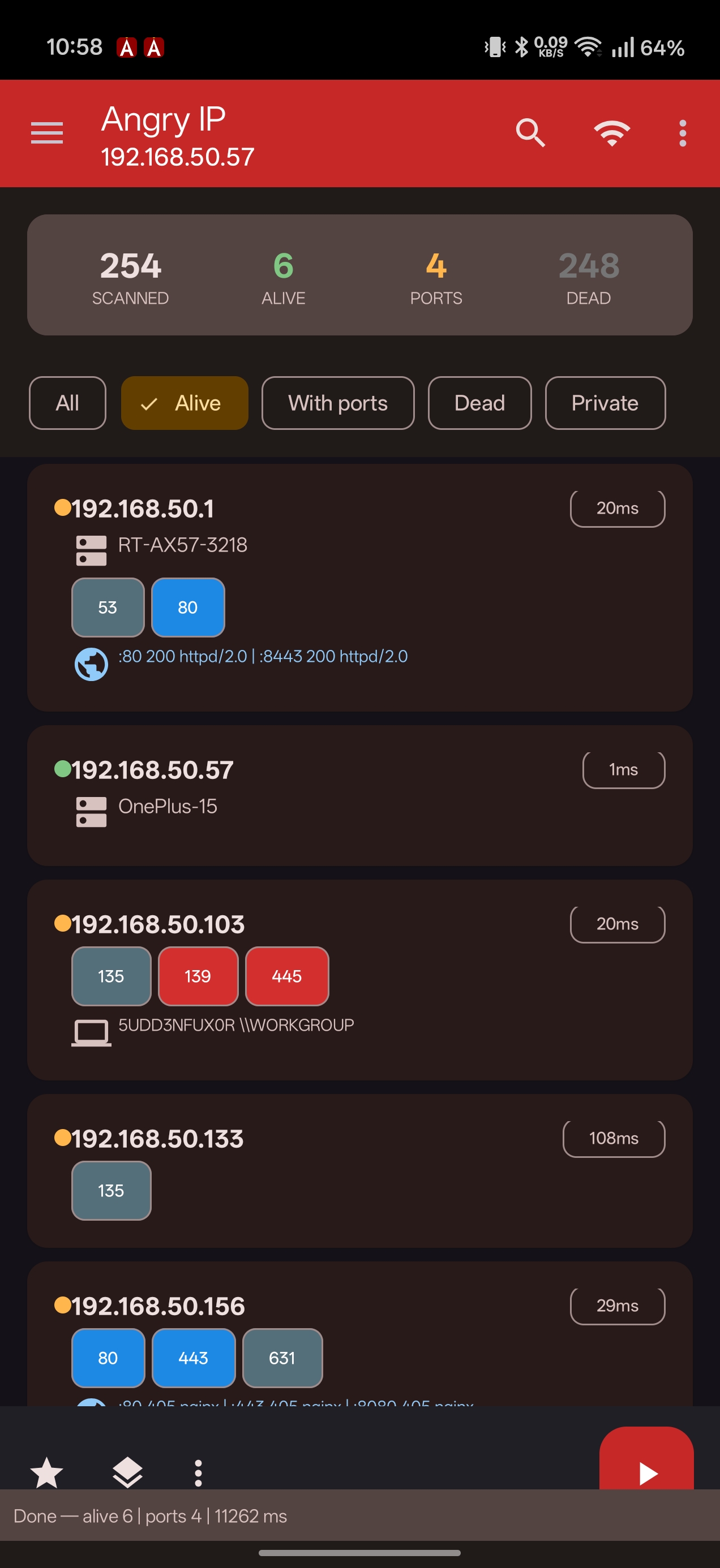720x1568 pixels.
Task: Open favorites star in bottom bar
Action: (47, 1473)
